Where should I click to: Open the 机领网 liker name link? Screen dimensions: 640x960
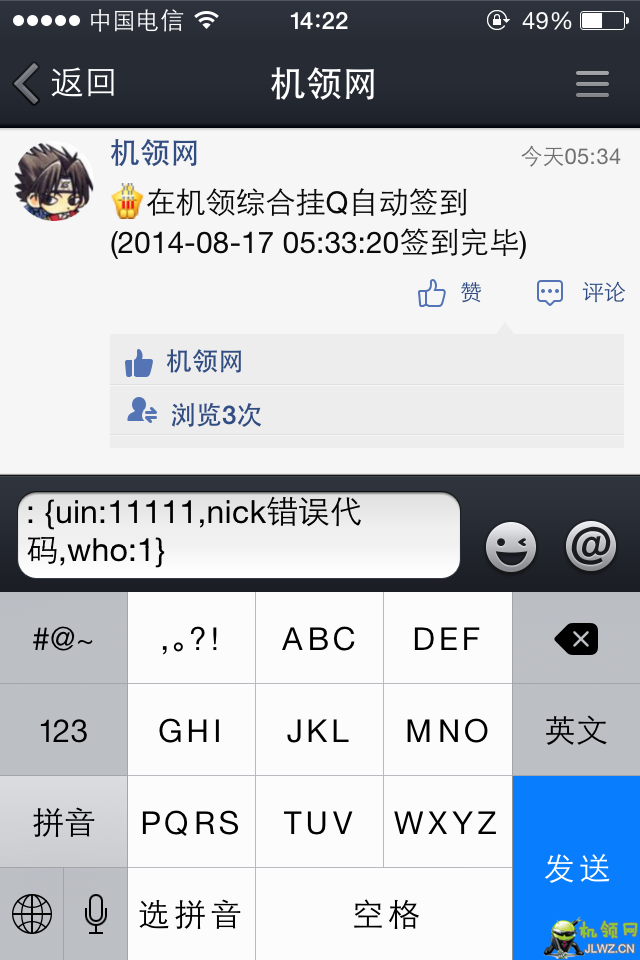(x=204, y=362)
